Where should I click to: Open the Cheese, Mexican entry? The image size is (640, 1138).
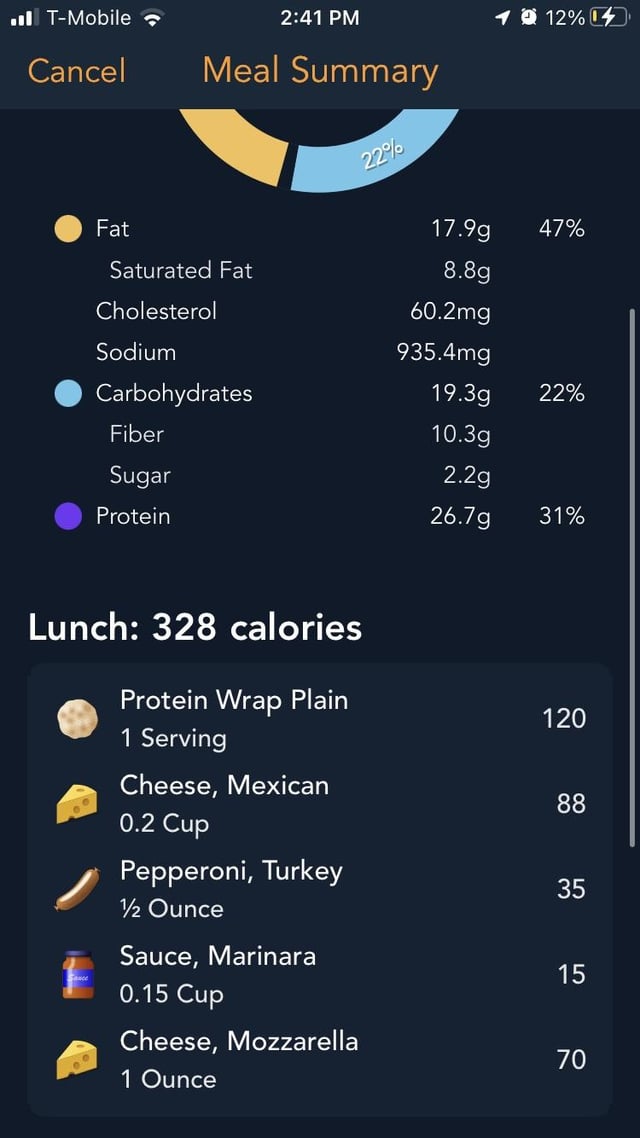320,804
